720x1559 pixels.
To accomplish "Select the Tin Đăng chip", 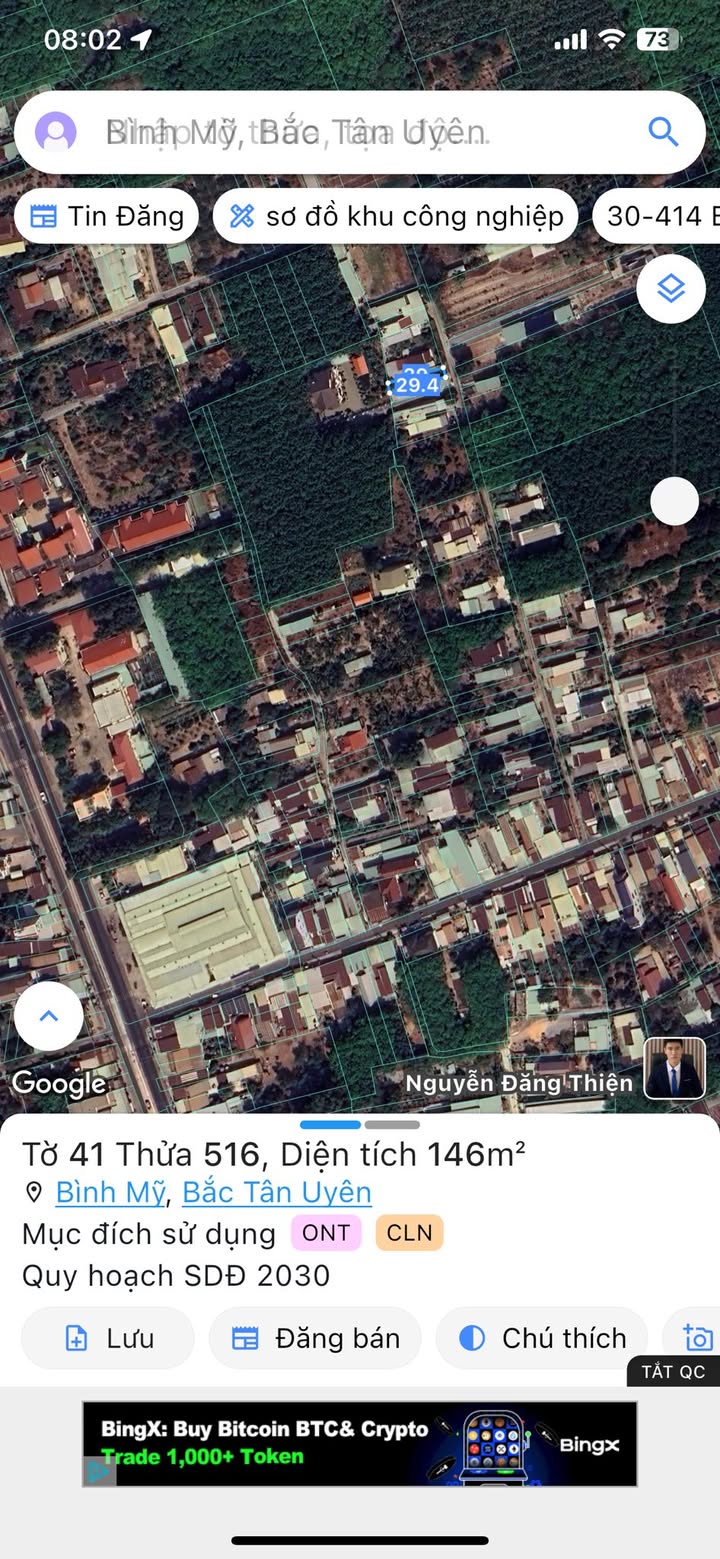I will point(107,216).
